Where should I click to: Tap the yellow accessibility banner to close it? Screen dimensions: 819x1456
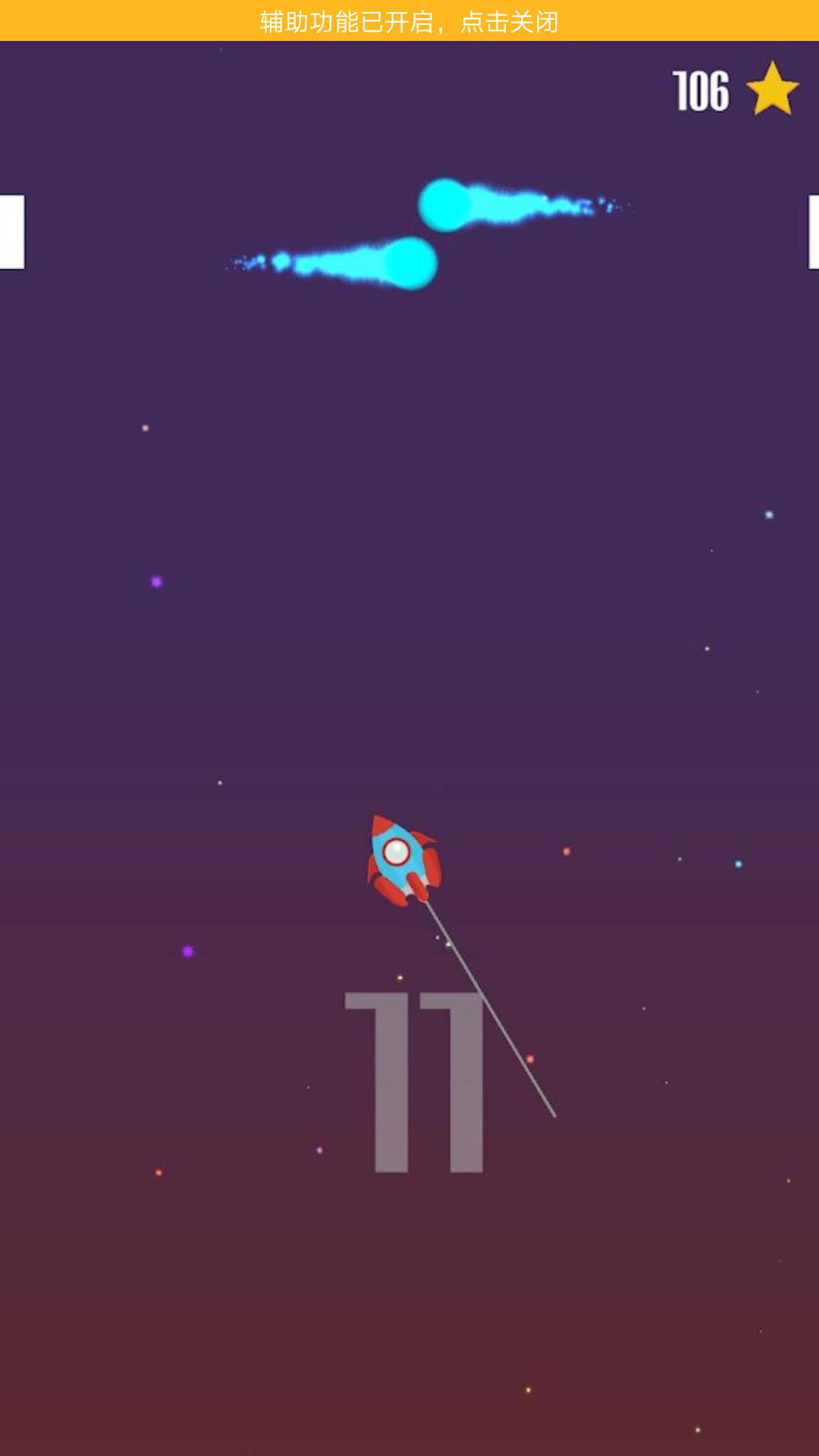[409, 21]
